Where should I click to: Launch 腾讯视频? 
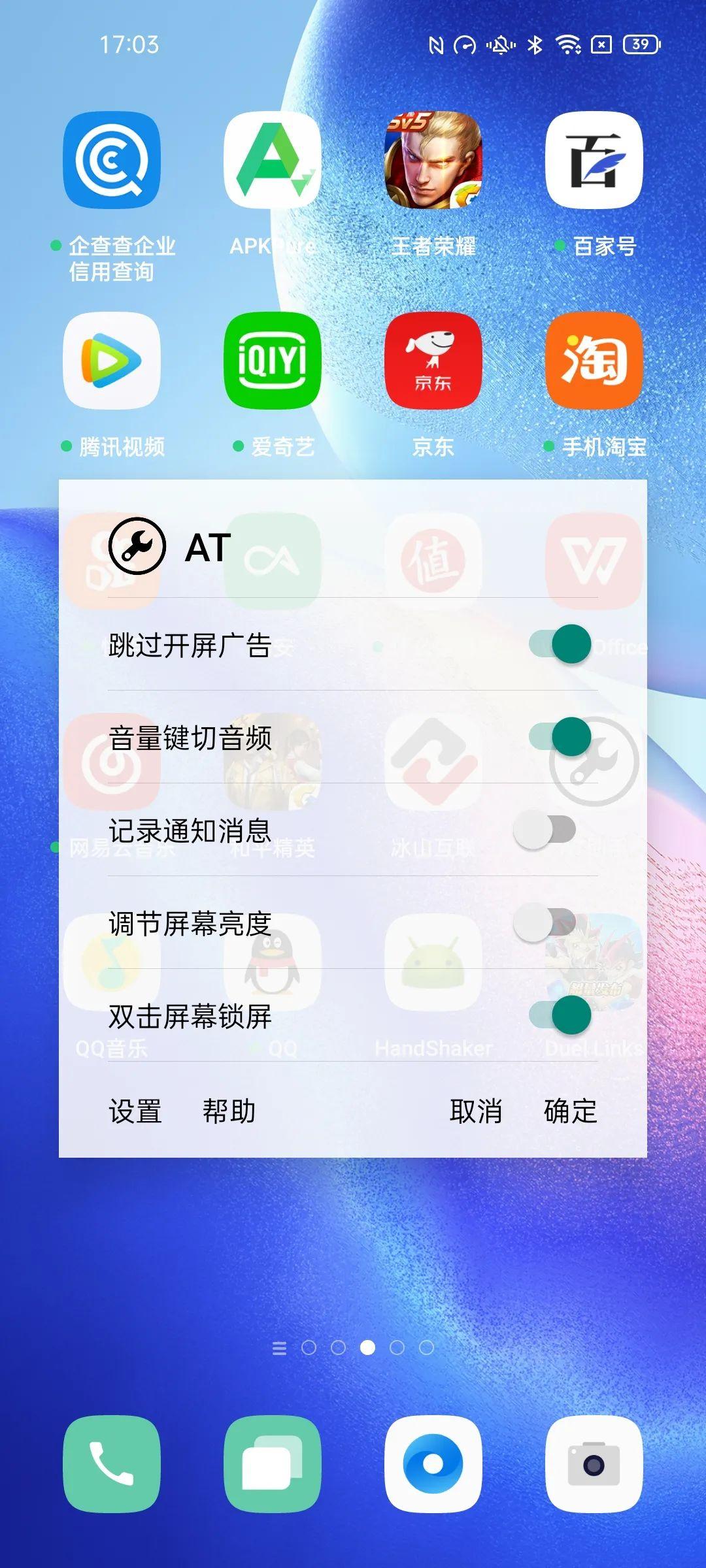click(x=112, y=361)
